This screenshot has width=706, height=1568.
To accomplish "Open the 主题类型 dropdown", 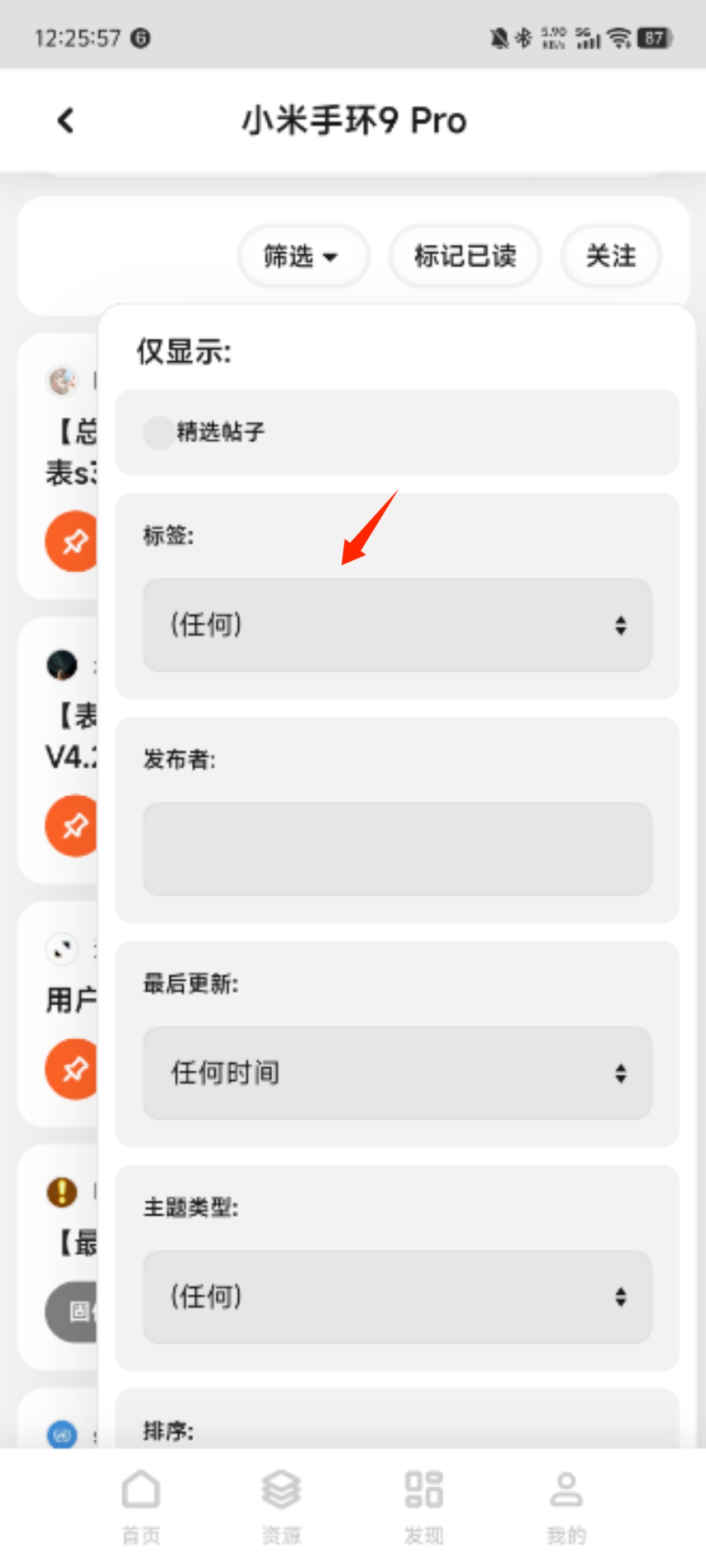I will coord(397,1296).
